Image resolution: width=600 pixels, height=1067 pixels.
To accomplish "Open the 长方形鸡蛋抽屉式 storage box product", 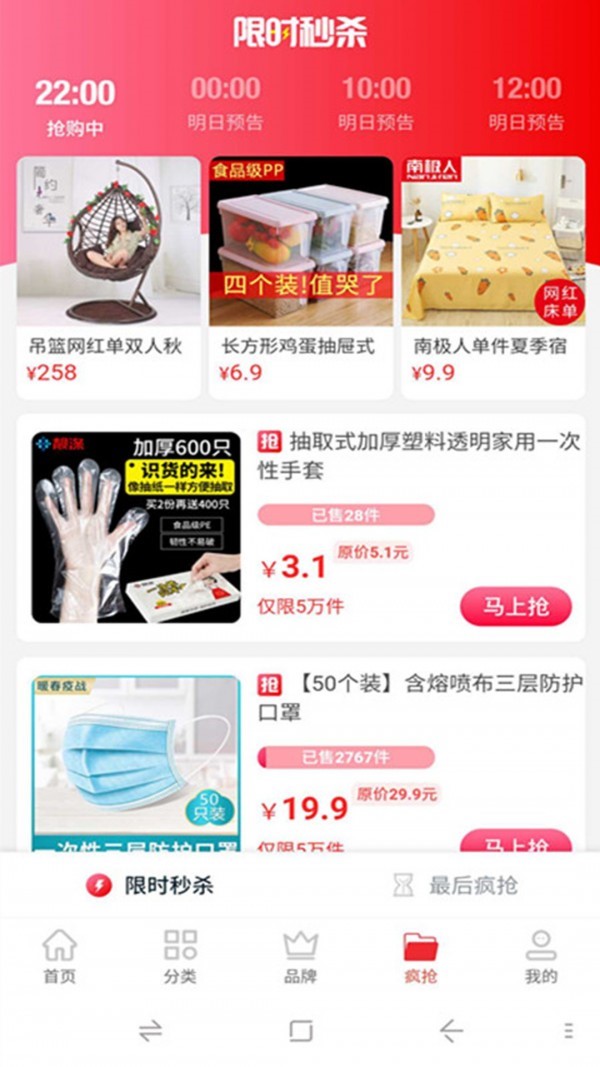I will click(x=300, y=275).
